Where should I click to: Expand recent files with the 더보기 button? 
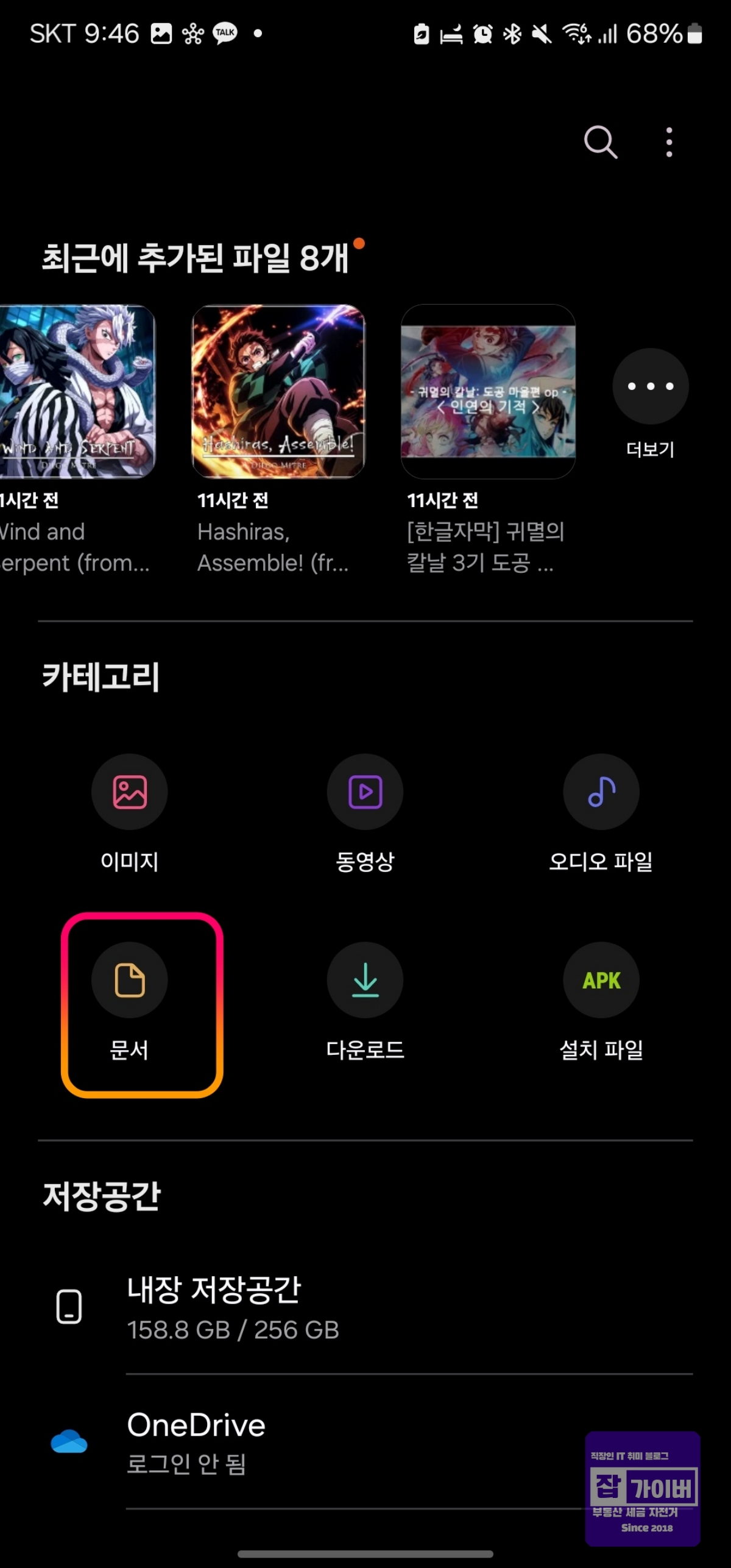(649, 385)
